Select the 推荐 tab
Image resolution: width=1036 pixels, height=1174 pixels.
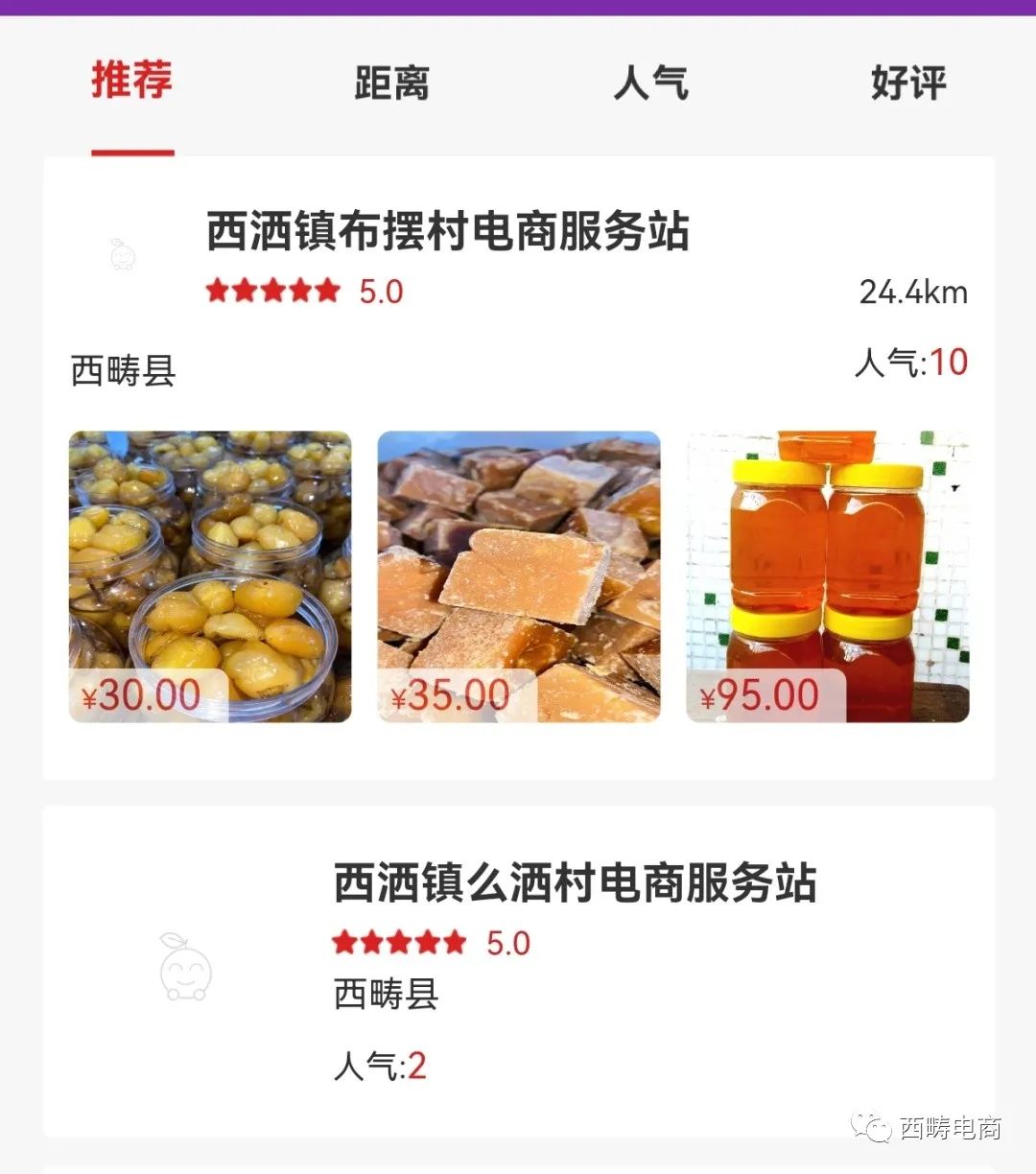[132, 84]
